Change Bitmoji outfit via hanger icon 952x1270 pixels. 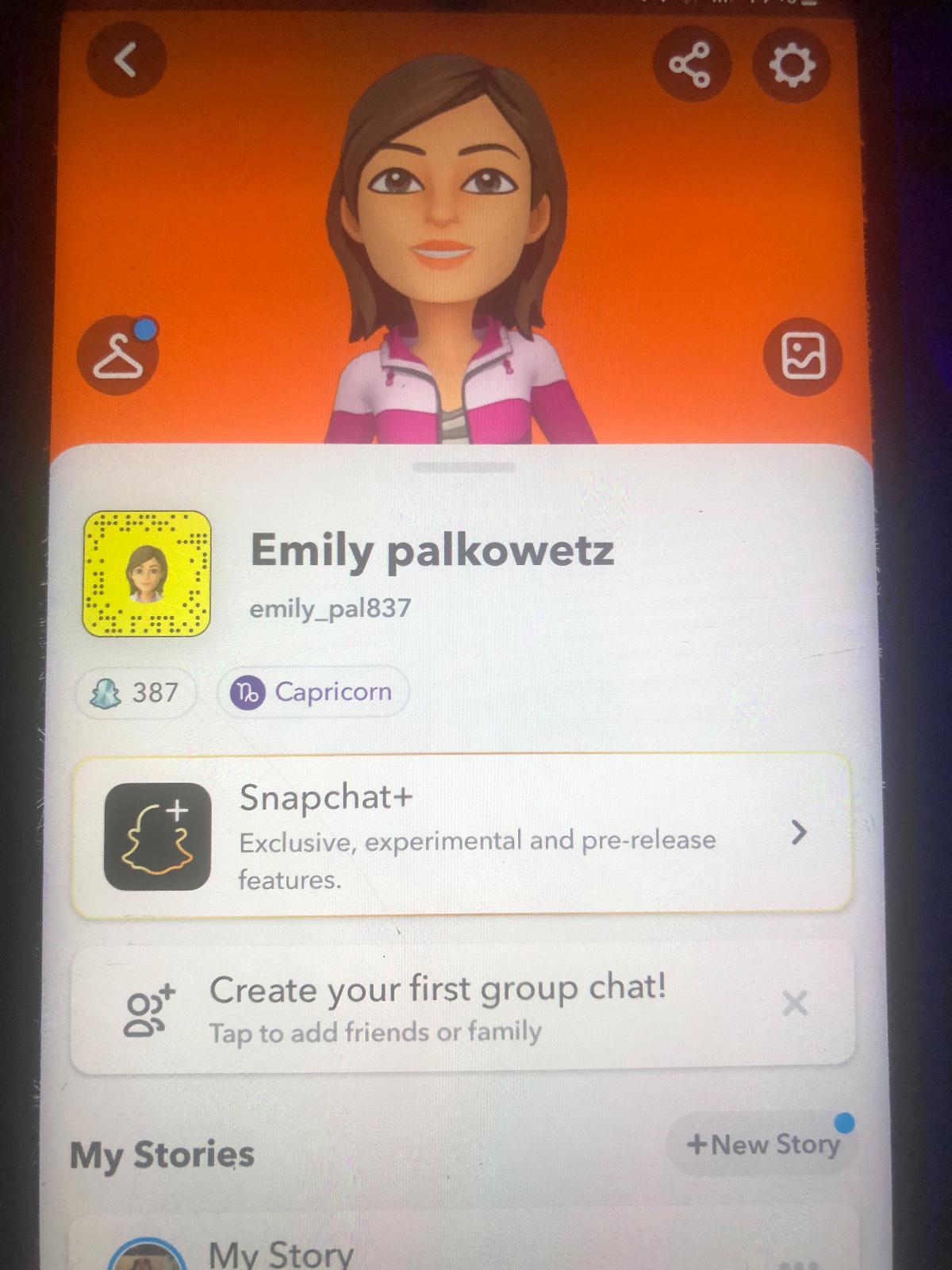point(118,356)
